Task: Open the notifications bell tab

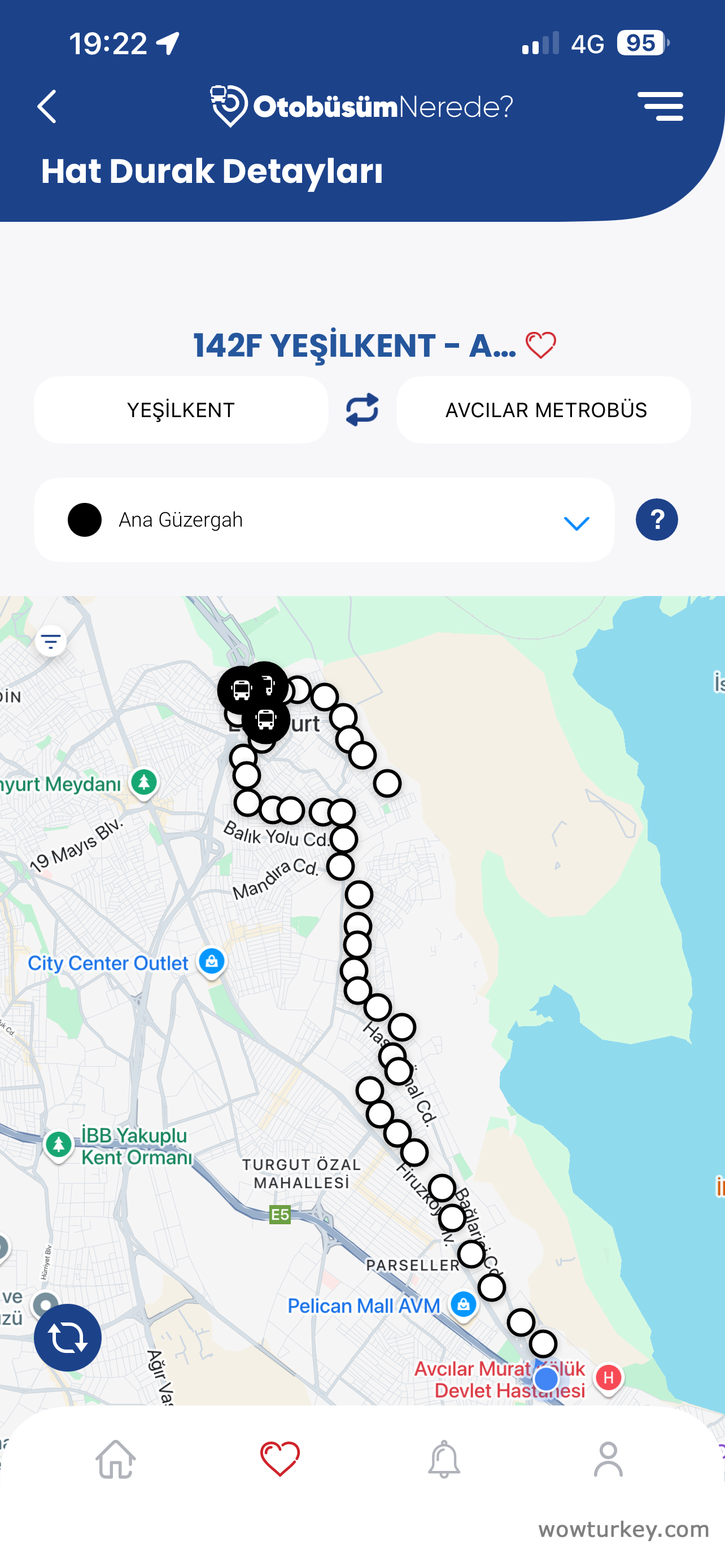Action: 444,1459
